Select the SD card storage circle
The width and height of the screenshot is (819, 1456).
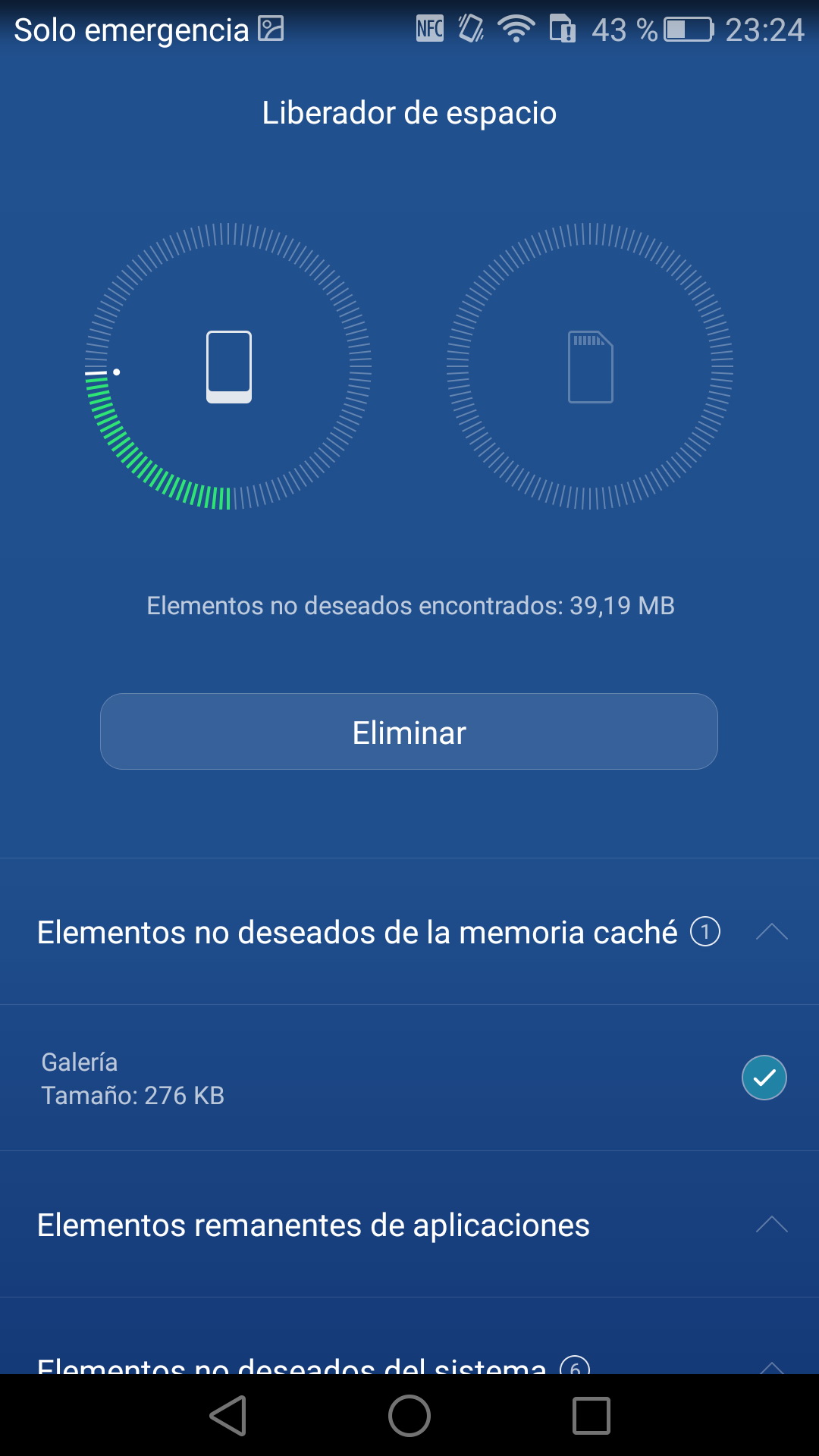click(x=590, y=366)
